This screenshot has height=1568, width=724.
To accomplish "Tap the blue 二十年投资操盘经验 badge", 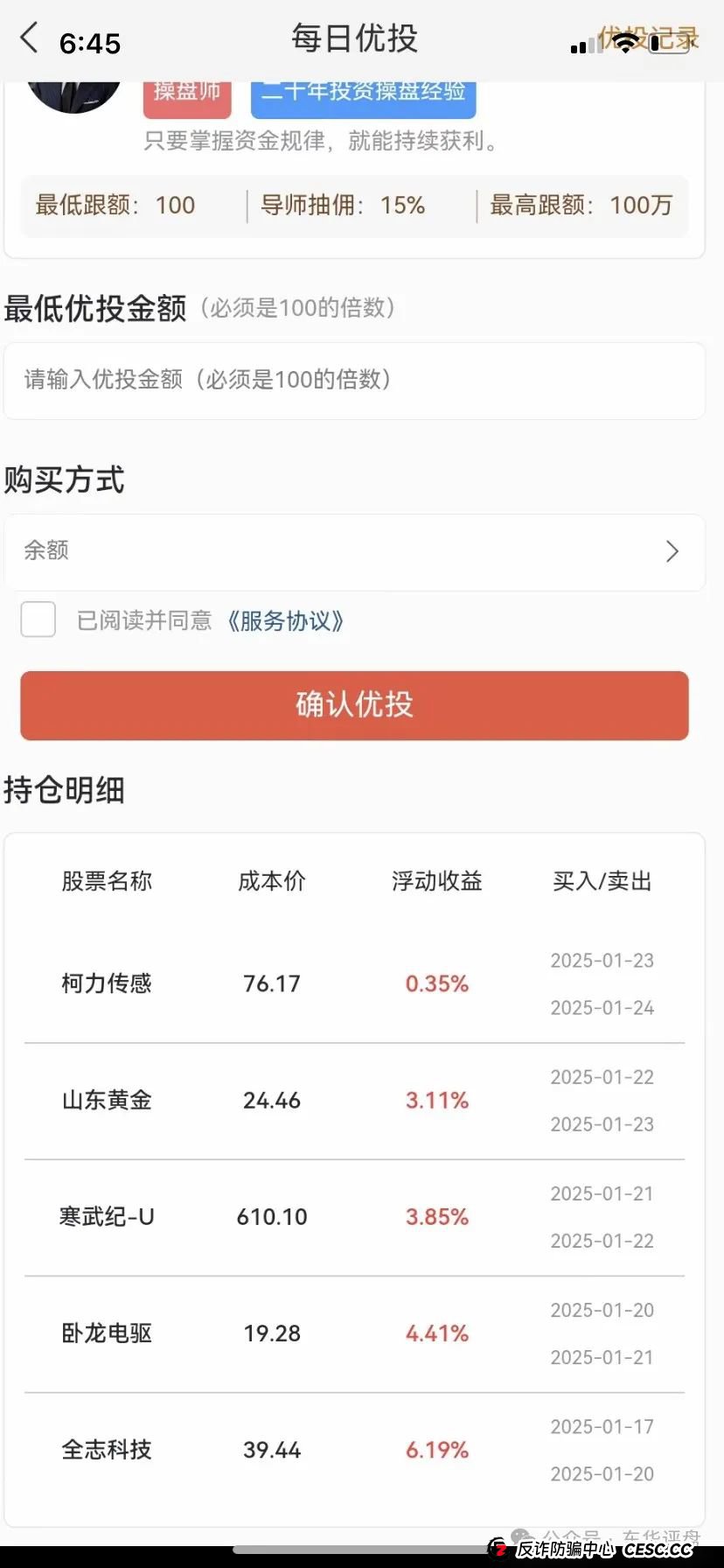I will point(362,94).
